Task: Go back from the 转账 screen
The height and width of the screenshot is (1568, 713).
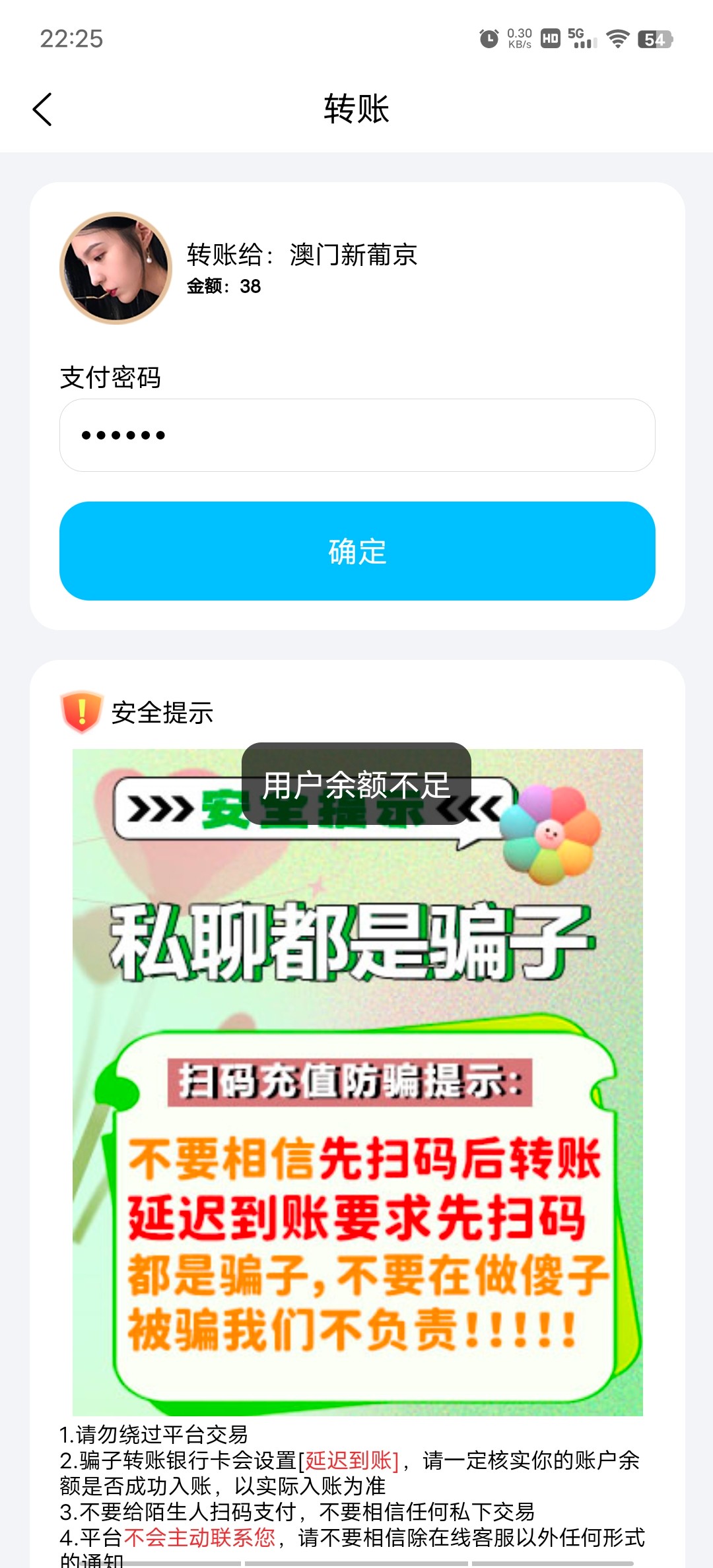Action: pyautogui.click(x=42, y=110)
